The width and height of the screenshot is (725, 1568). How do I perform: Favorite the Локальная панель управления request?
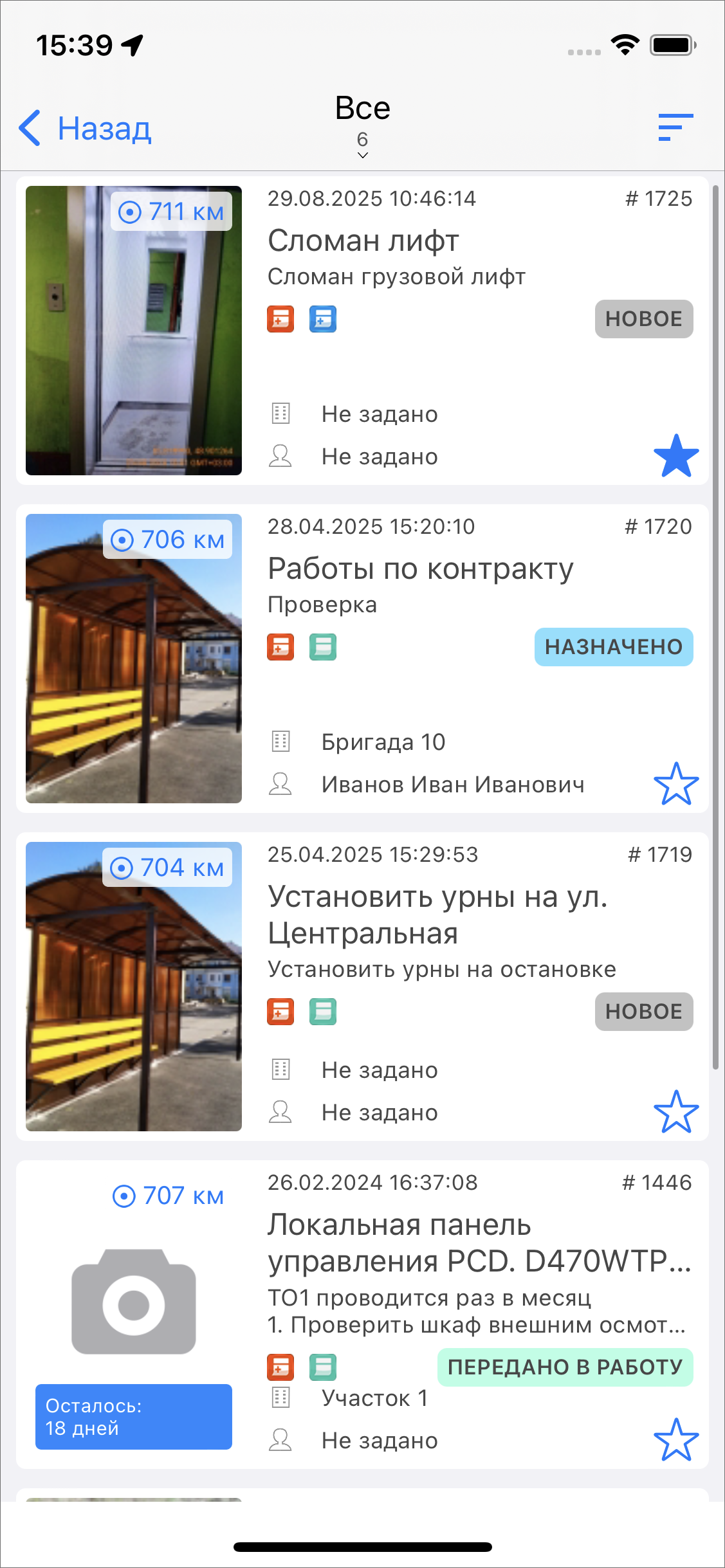tap(676, 1439)
